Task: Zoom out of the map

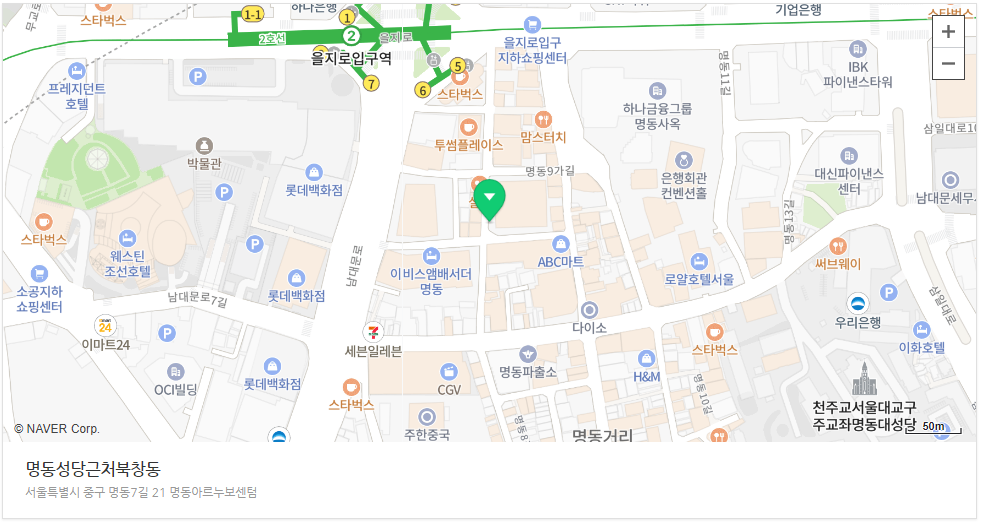Action: (x=948, y=64)
